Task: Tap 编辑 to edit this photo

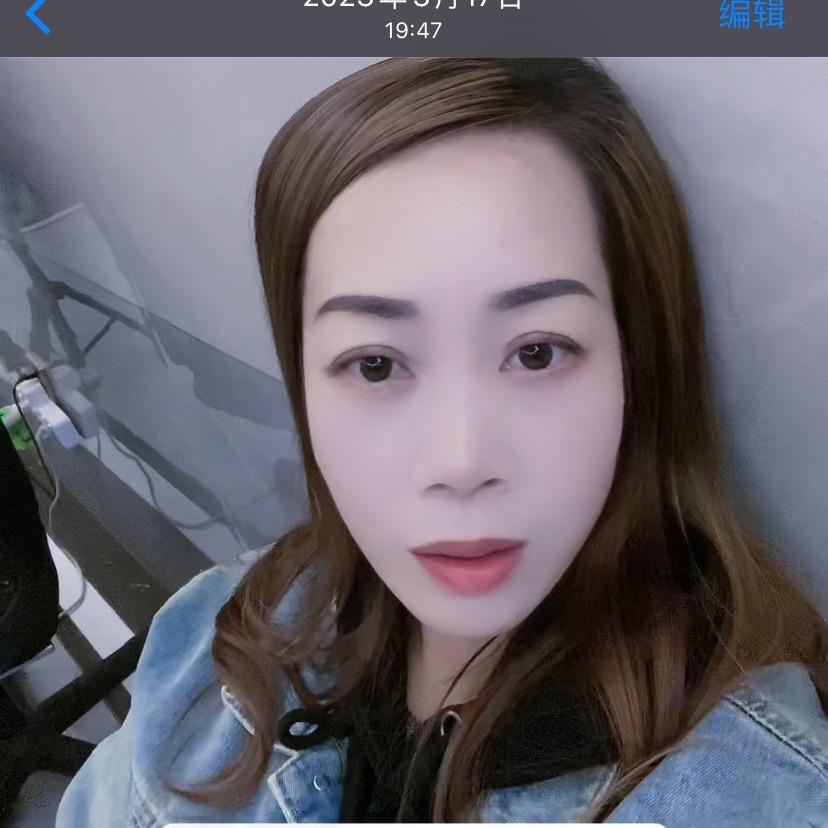Action: click(x=752, y=13)
